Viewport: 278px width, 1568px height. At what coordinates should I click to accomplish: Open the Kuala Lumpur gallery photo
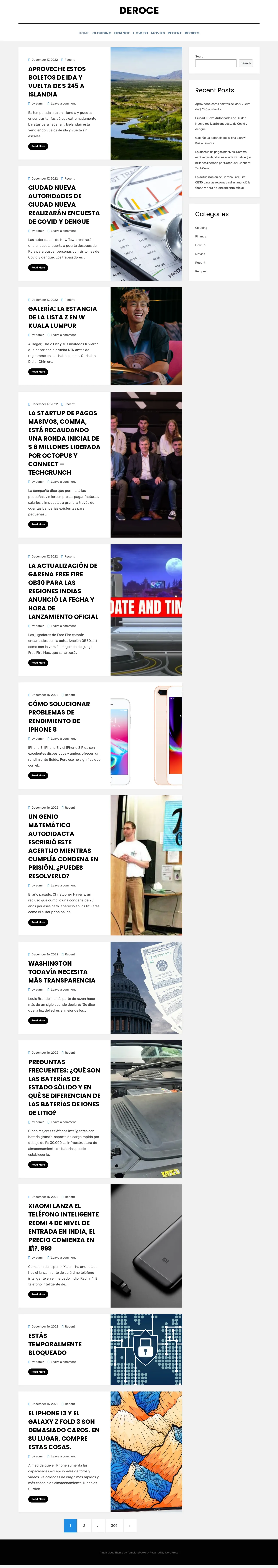[x=146, y=336]
